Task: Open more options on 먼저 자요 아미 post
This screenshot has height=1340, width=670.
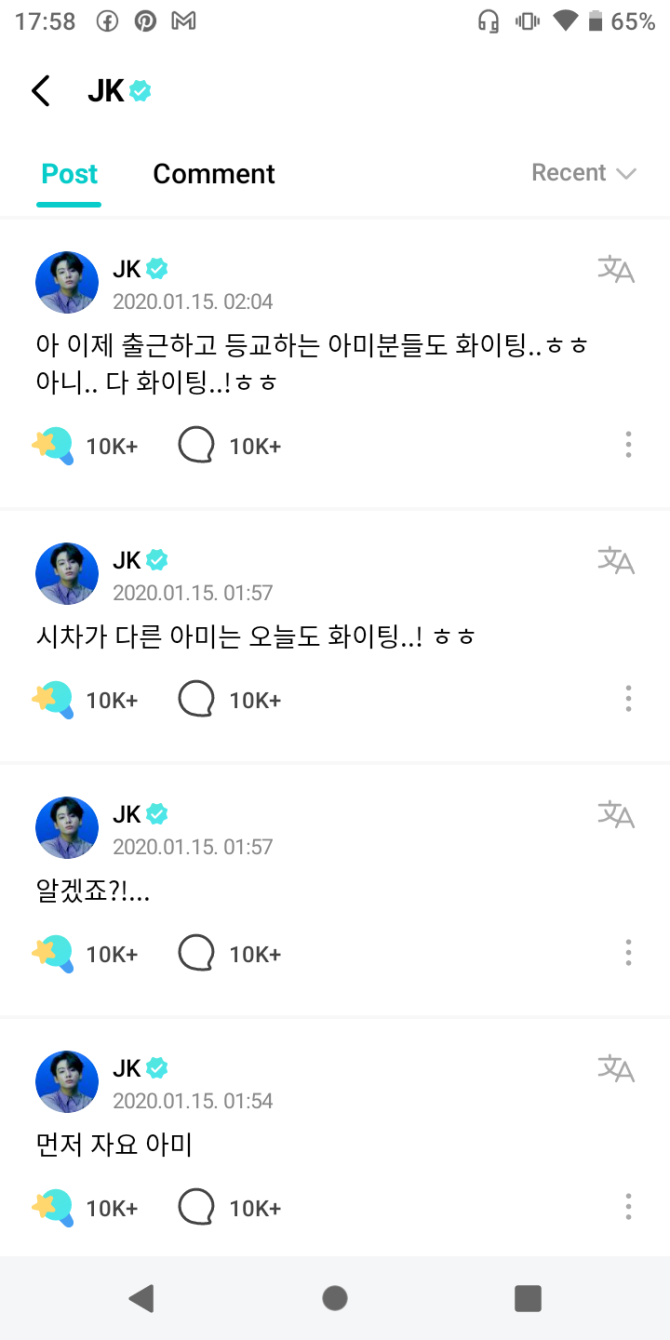Action: (628, 1207)
